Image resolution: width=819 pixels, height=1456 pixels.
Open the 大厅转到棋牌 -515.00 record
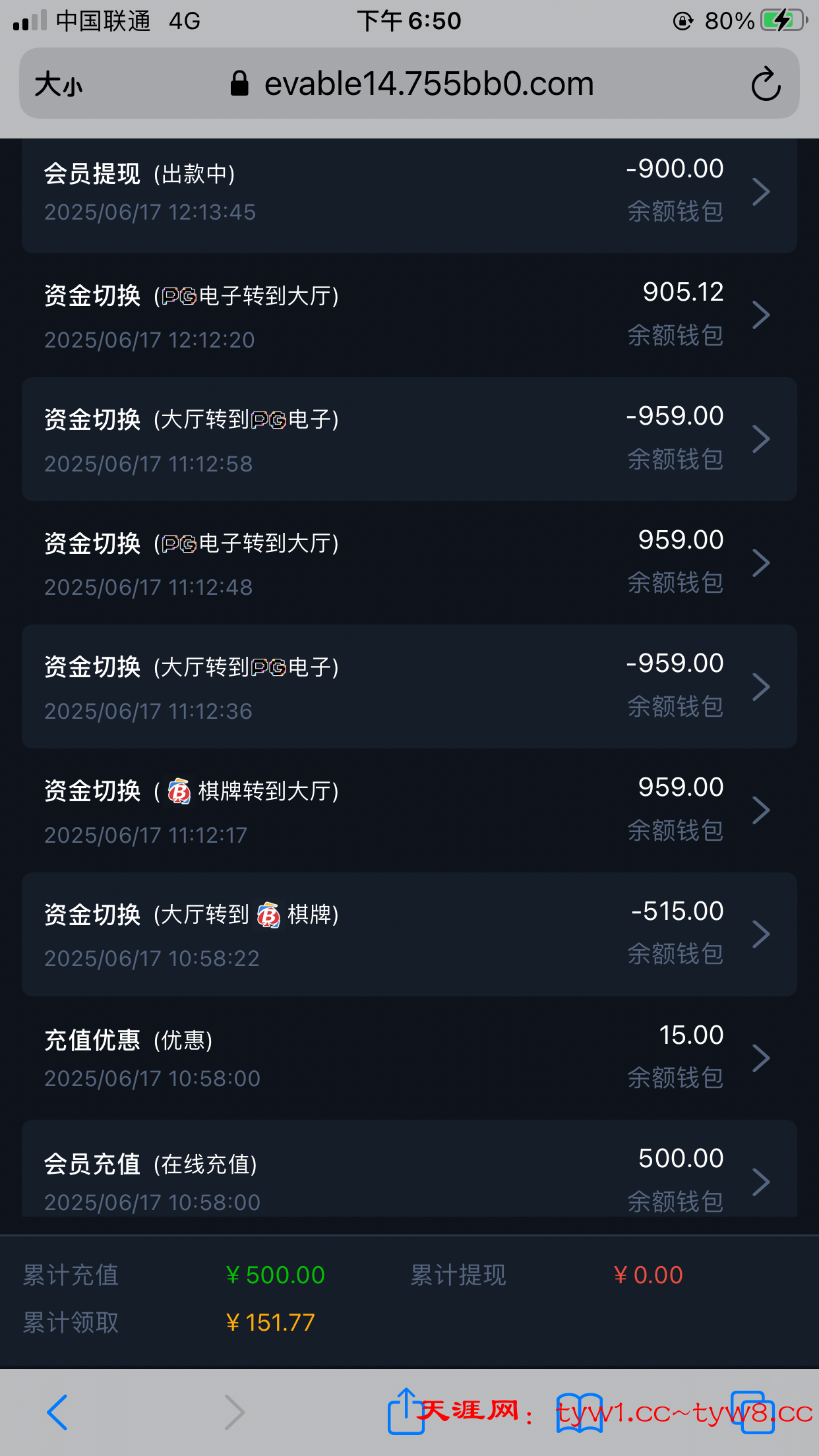pyautogui.click(x=409, y=934)
